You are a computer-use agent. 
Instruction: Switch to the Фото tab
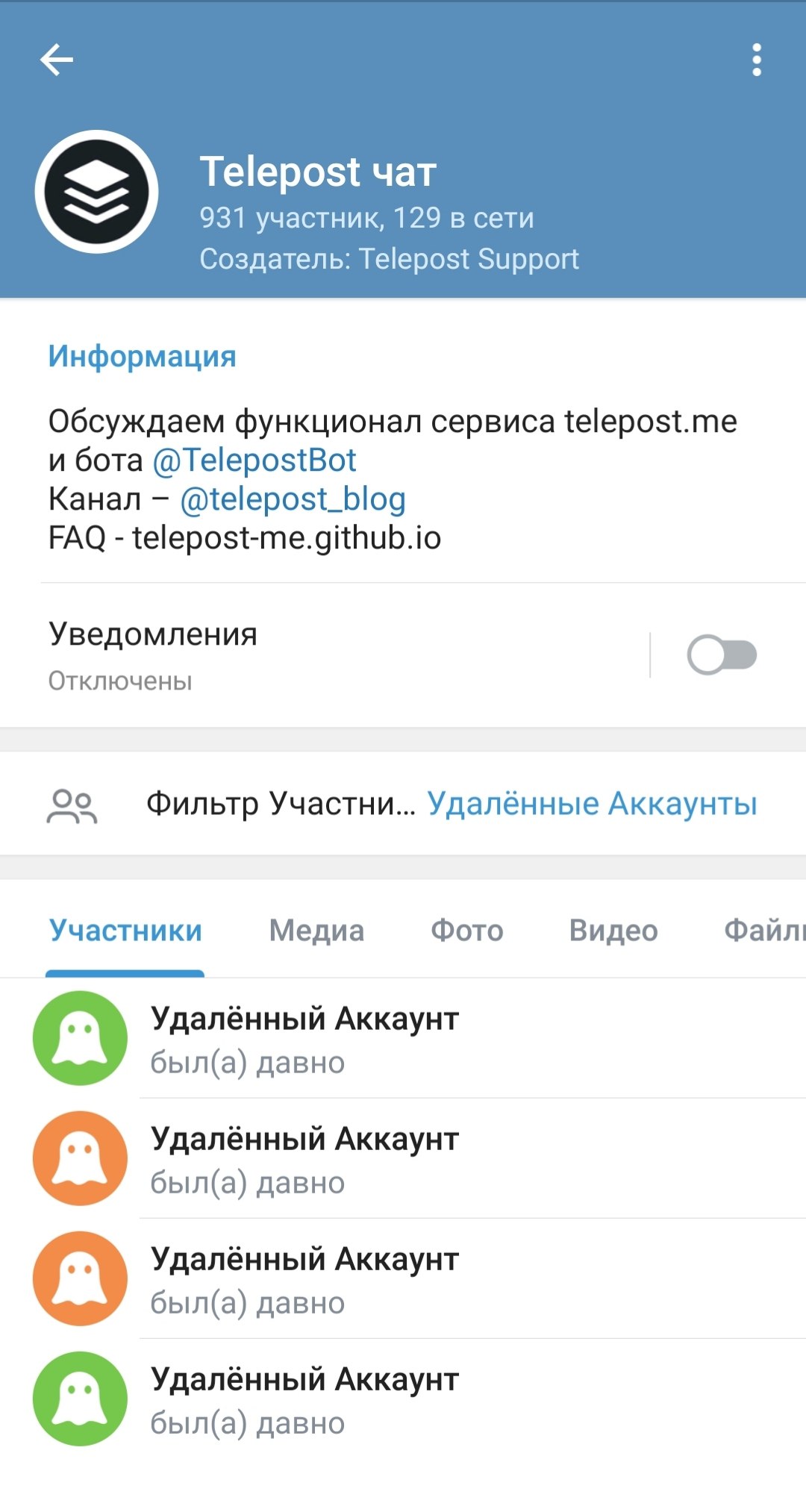467,931
